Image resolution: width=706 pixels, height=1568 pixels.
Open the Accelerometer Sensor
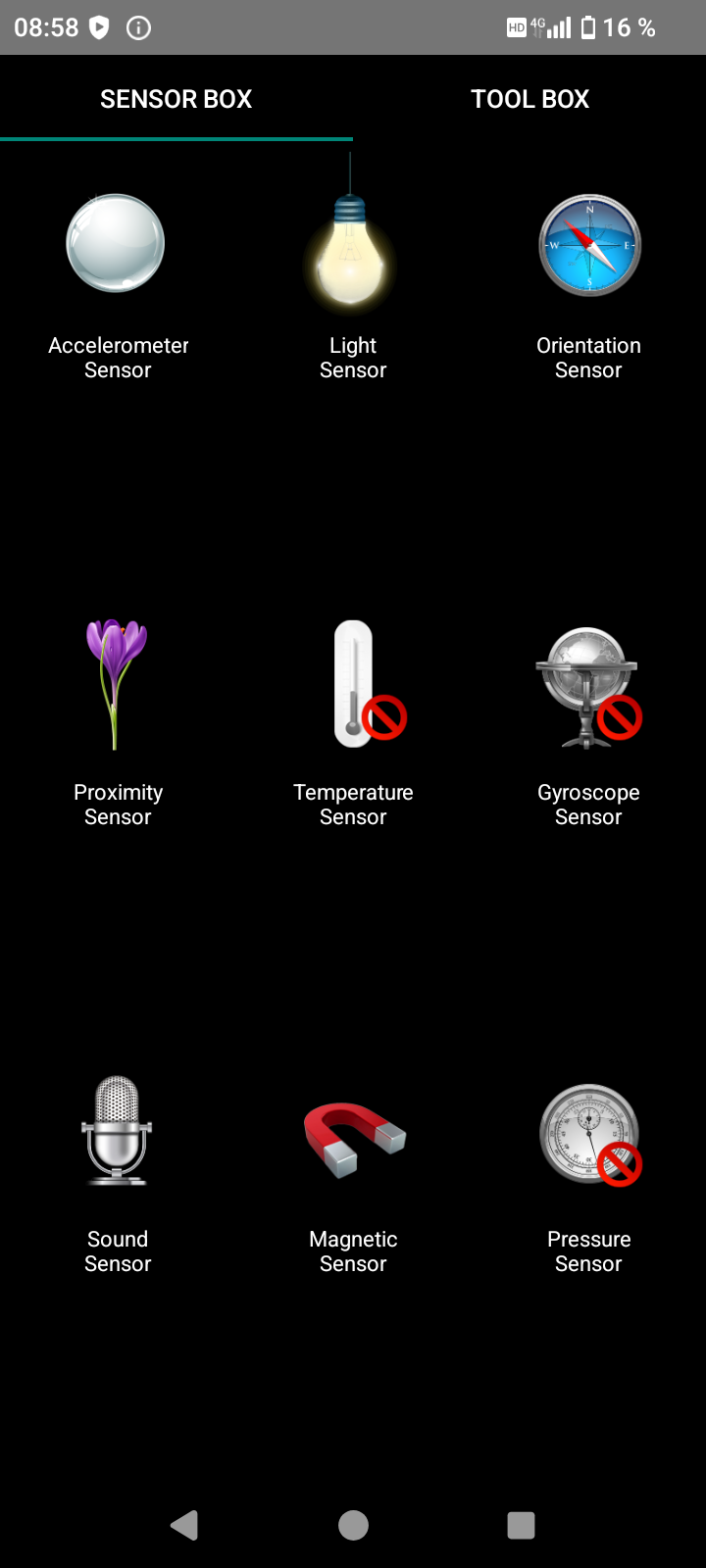click(x=116, y=243)
